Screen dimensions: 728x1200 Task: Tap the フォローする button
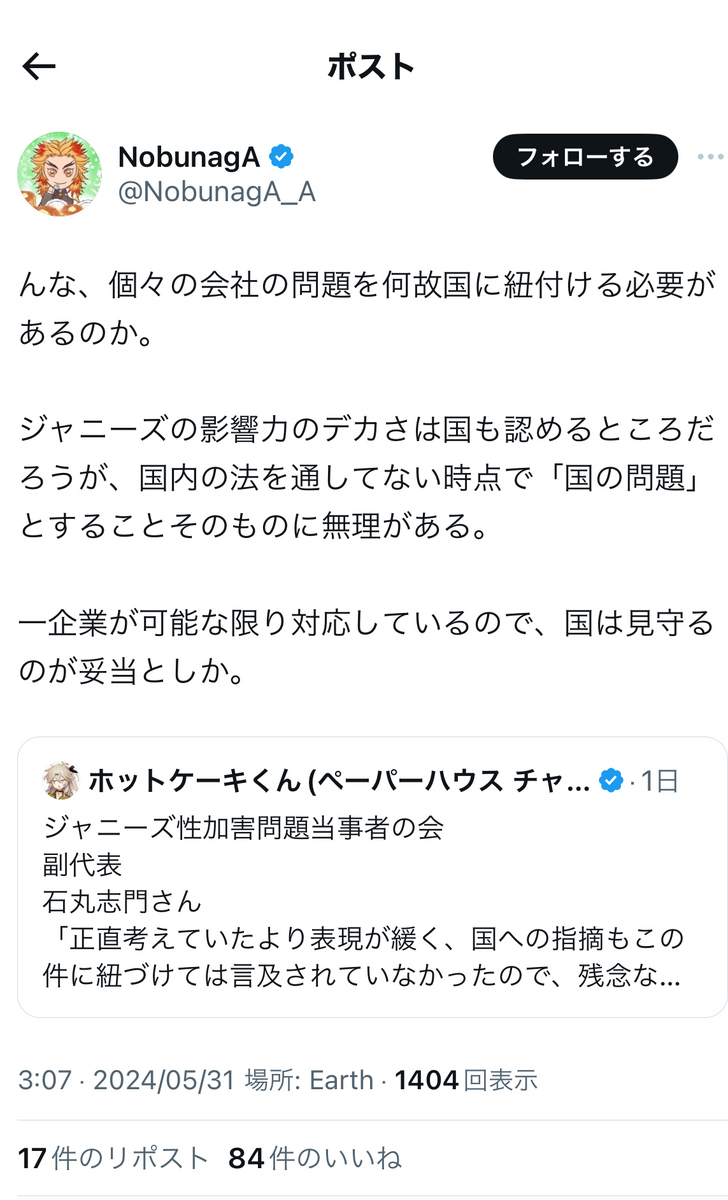(x=585, y=157)
